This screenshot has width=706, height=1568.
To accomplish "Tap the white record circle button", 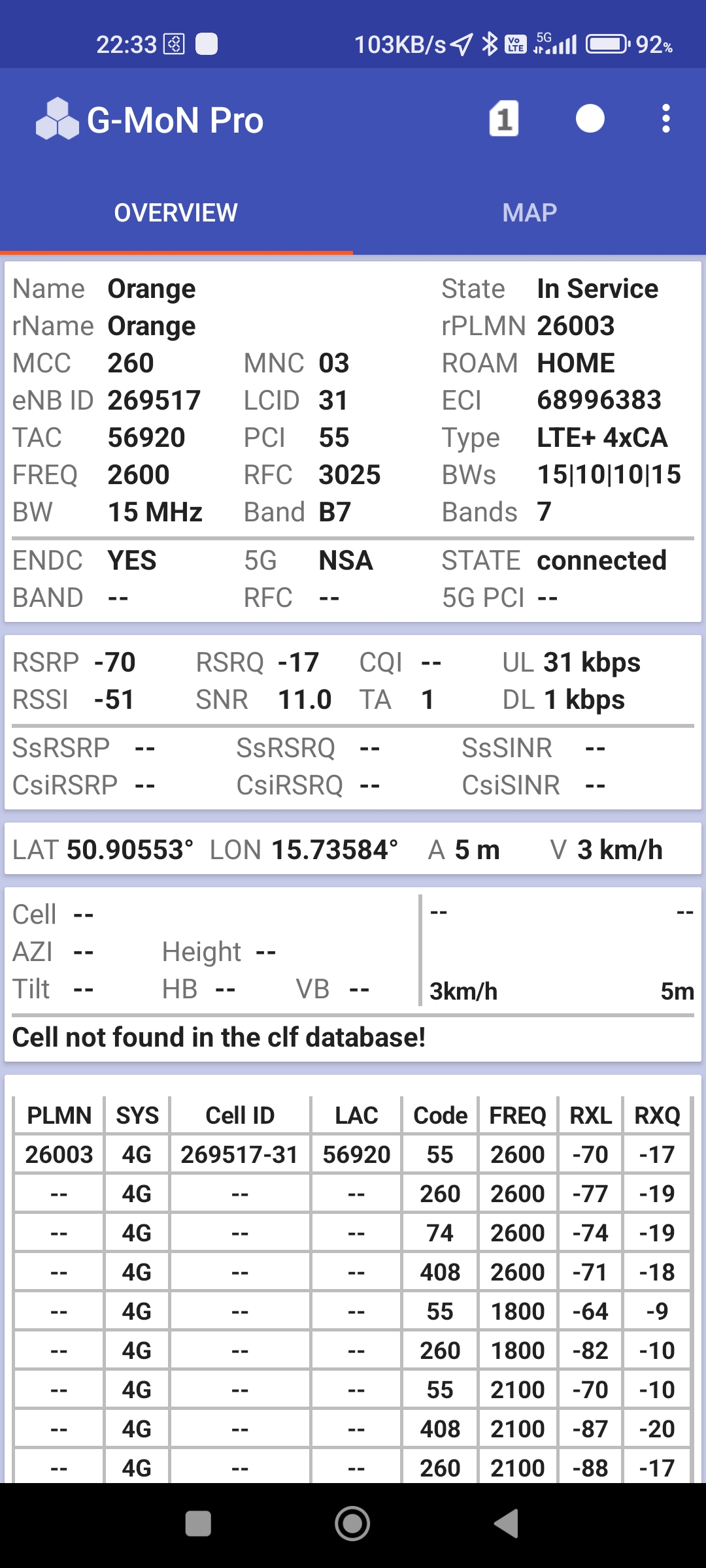I will tap(590, 119).
